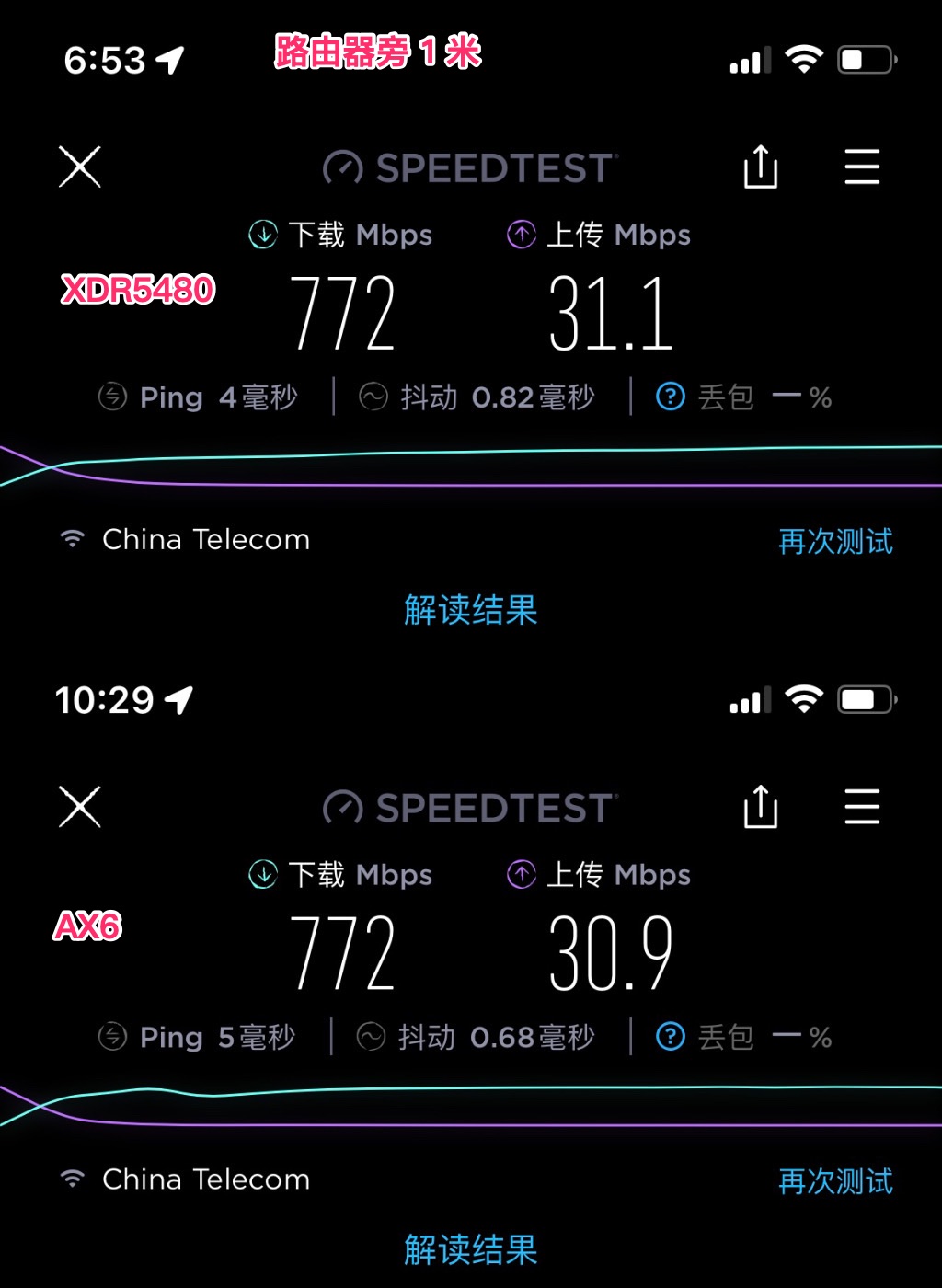Tap the share icon on the XDR5480 result
The height and width of the screenshot is (1288, 942).
(x=761, y=167)
